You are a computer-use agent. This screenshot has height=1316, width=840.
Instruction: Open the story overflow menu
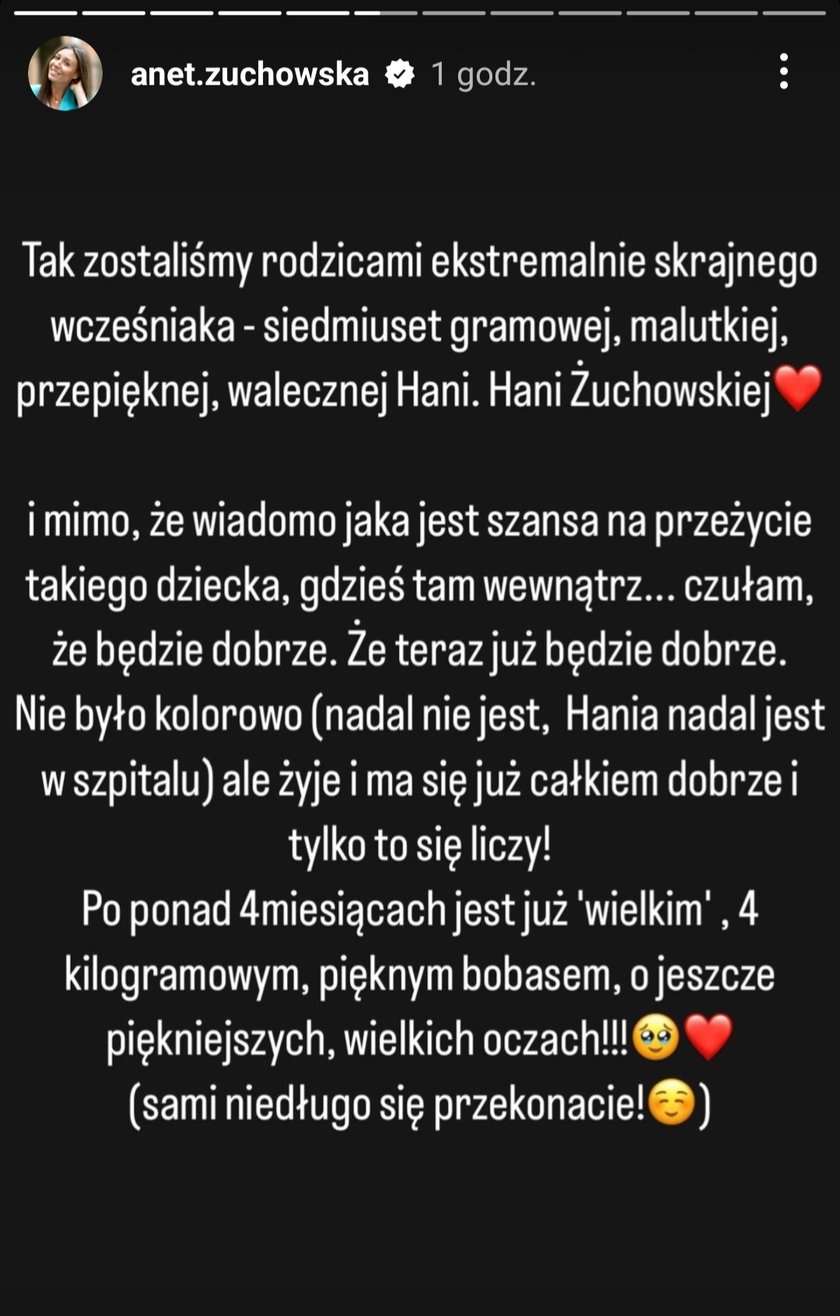tap(783, 72)
